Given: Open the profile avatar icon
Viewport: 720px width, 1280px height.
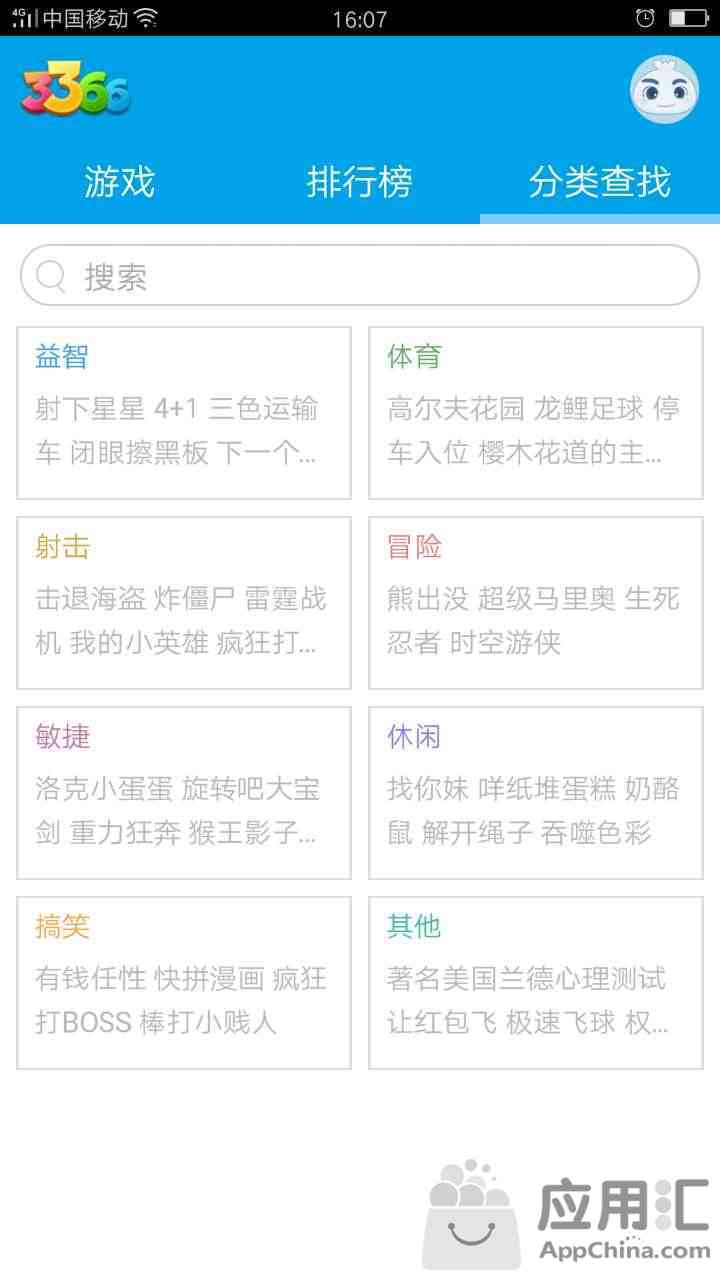Looking at the screenshot, I should point(664,90).
